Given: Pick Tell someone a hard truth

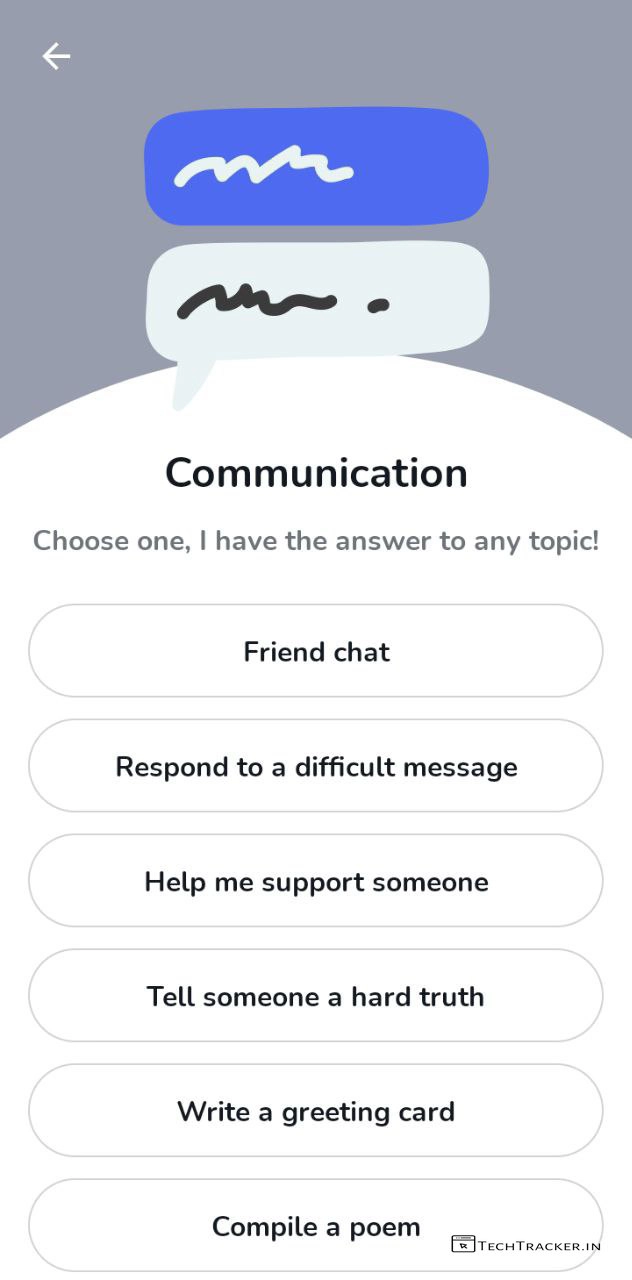Looking at the screenshot, I should point(316,996).
